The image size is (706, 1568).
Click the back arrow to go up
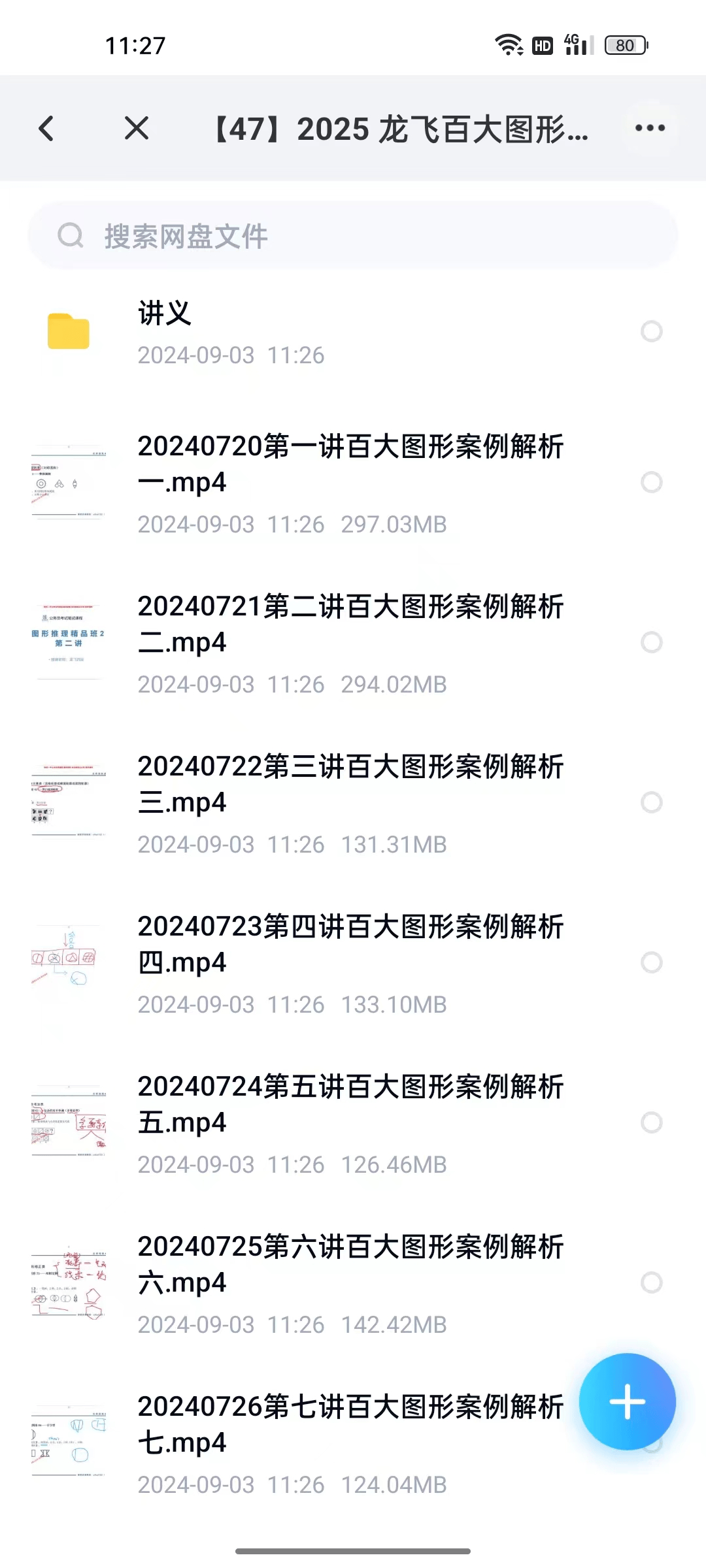pos(46,129)
